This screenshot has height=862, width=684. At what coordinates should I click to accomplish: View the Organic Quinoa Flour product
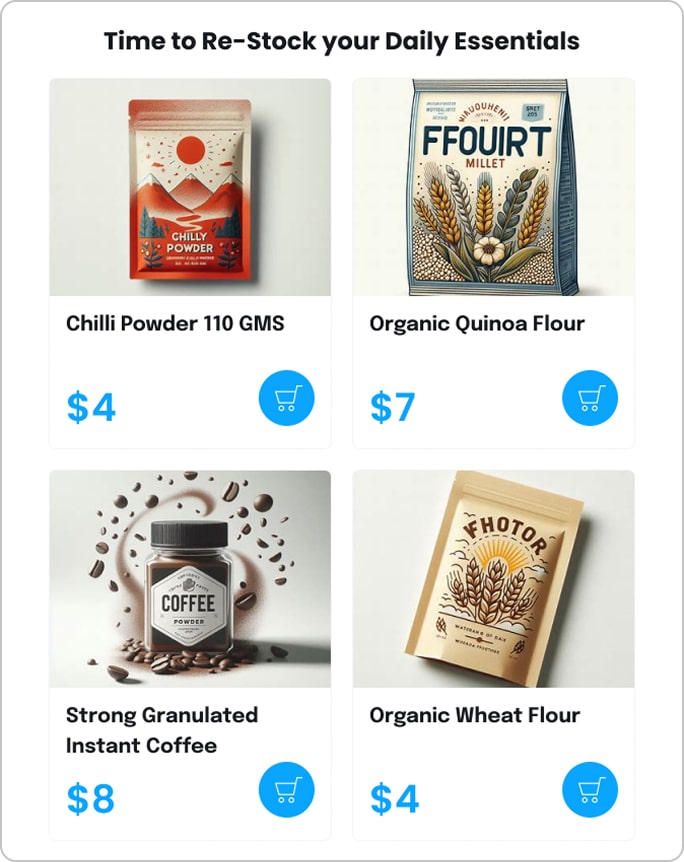pos(493,188)
